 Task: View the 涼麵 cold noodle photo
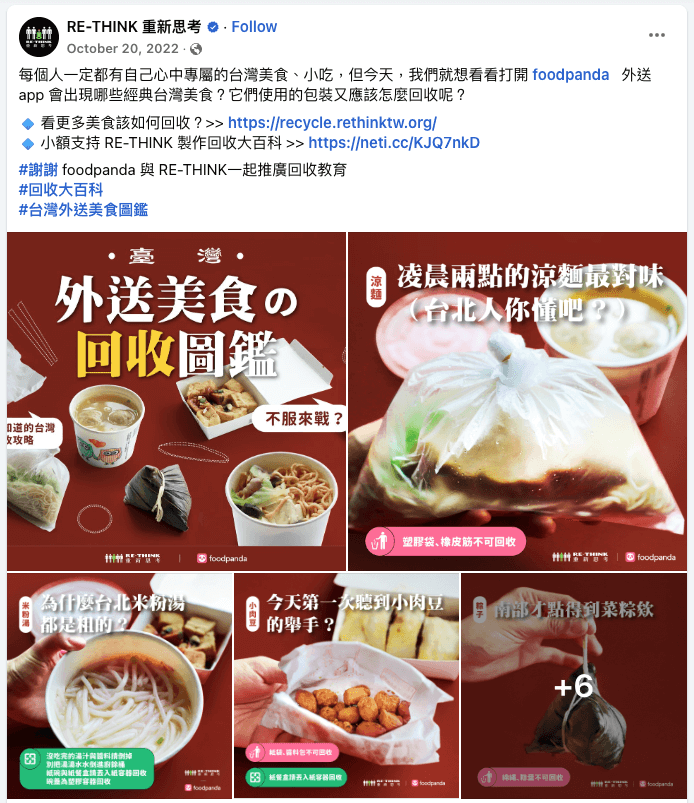pos(517,401)
